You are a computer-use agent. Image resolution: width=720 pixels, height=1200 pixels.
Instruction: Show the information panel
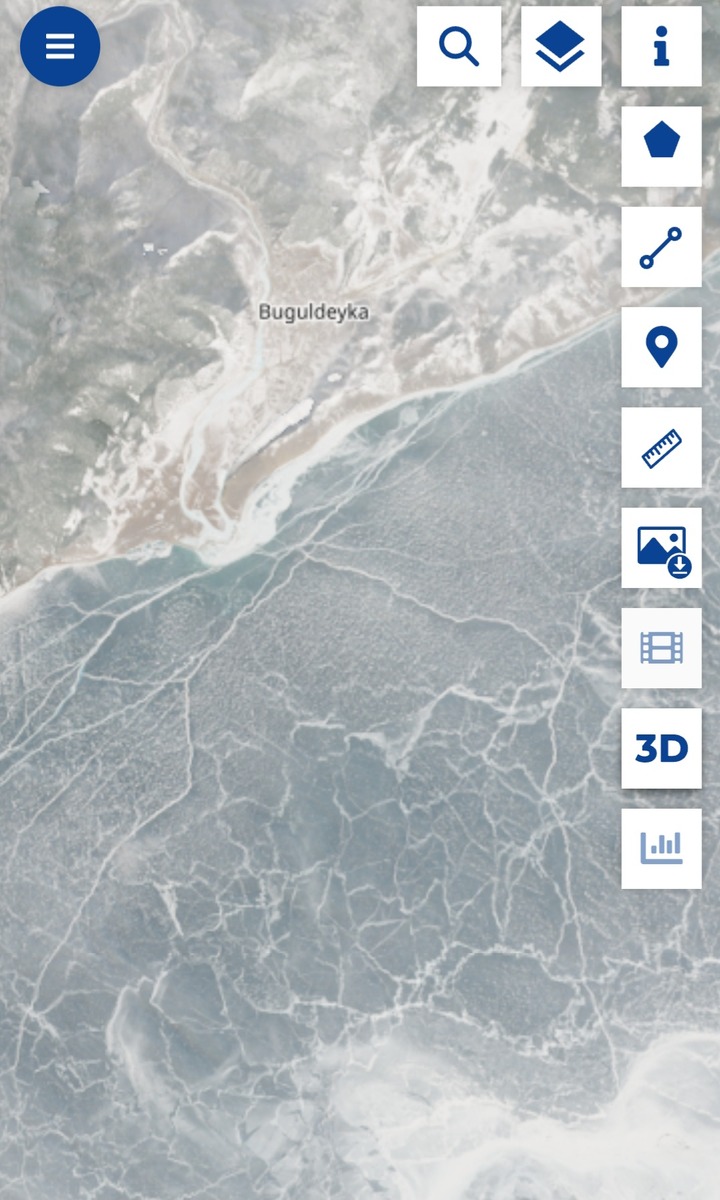click(x=661, y=46)
